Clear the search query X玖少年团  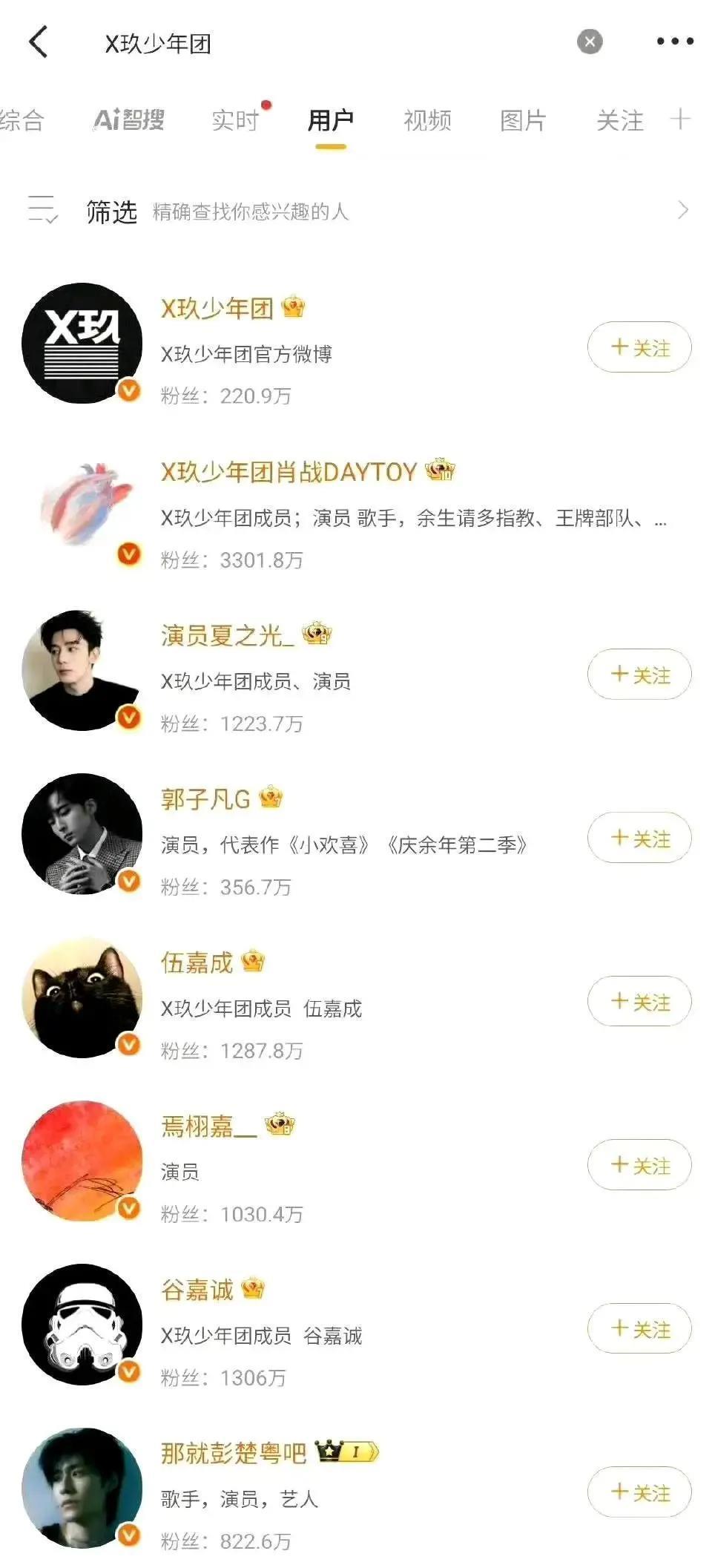coord(590,42)
